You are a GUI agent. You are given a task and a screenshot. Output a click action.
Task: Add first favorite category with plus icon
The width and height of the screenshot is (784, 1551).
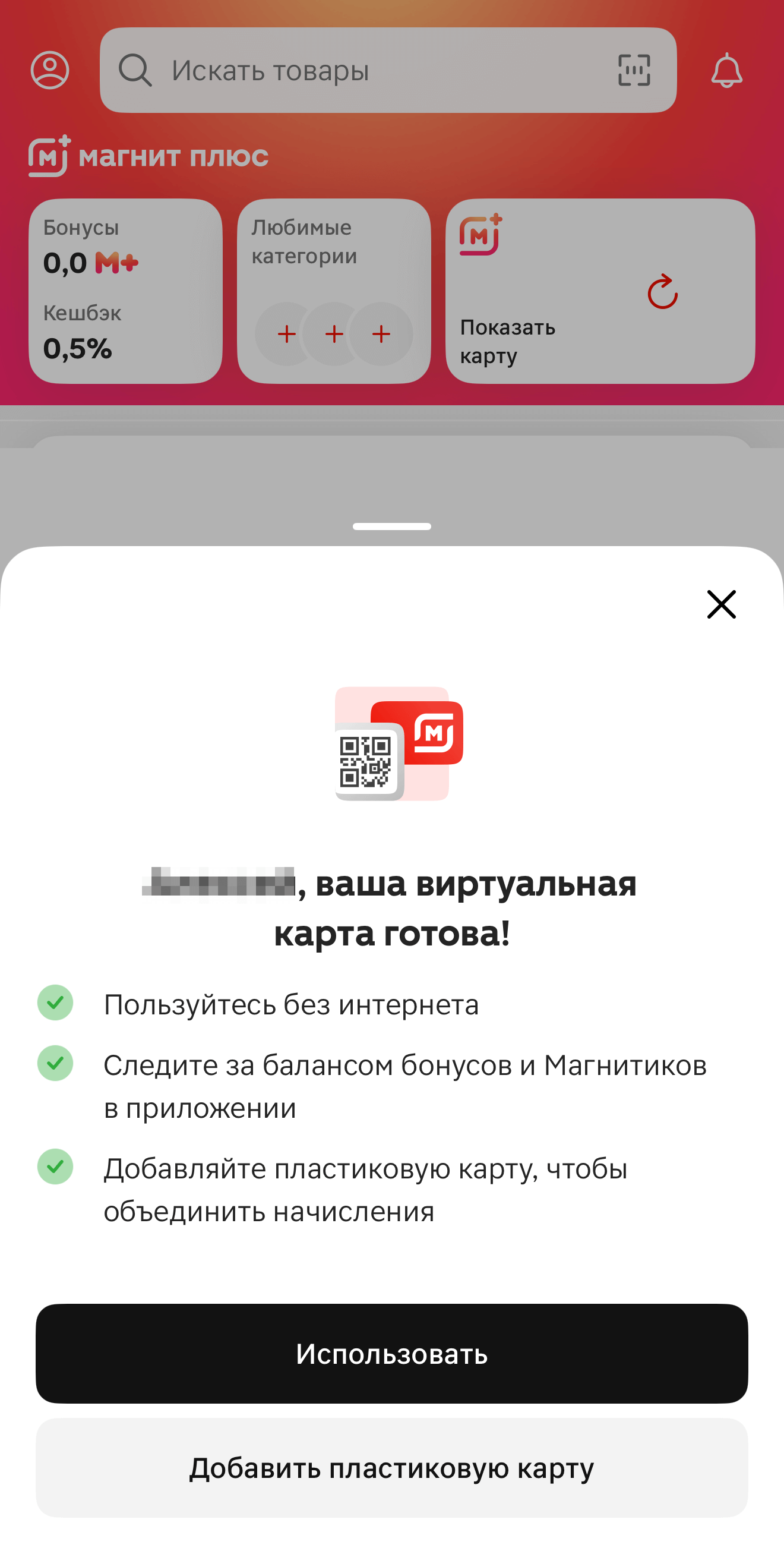coord(287,333)
